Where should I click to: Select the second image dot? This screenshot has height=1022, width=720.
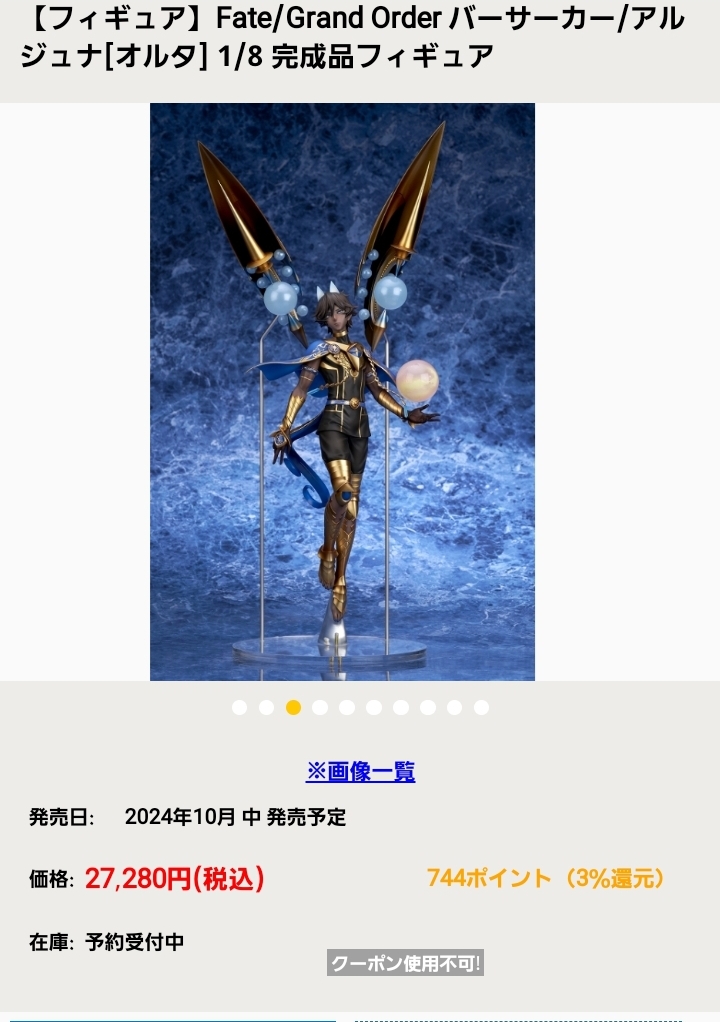click(266, 707)
